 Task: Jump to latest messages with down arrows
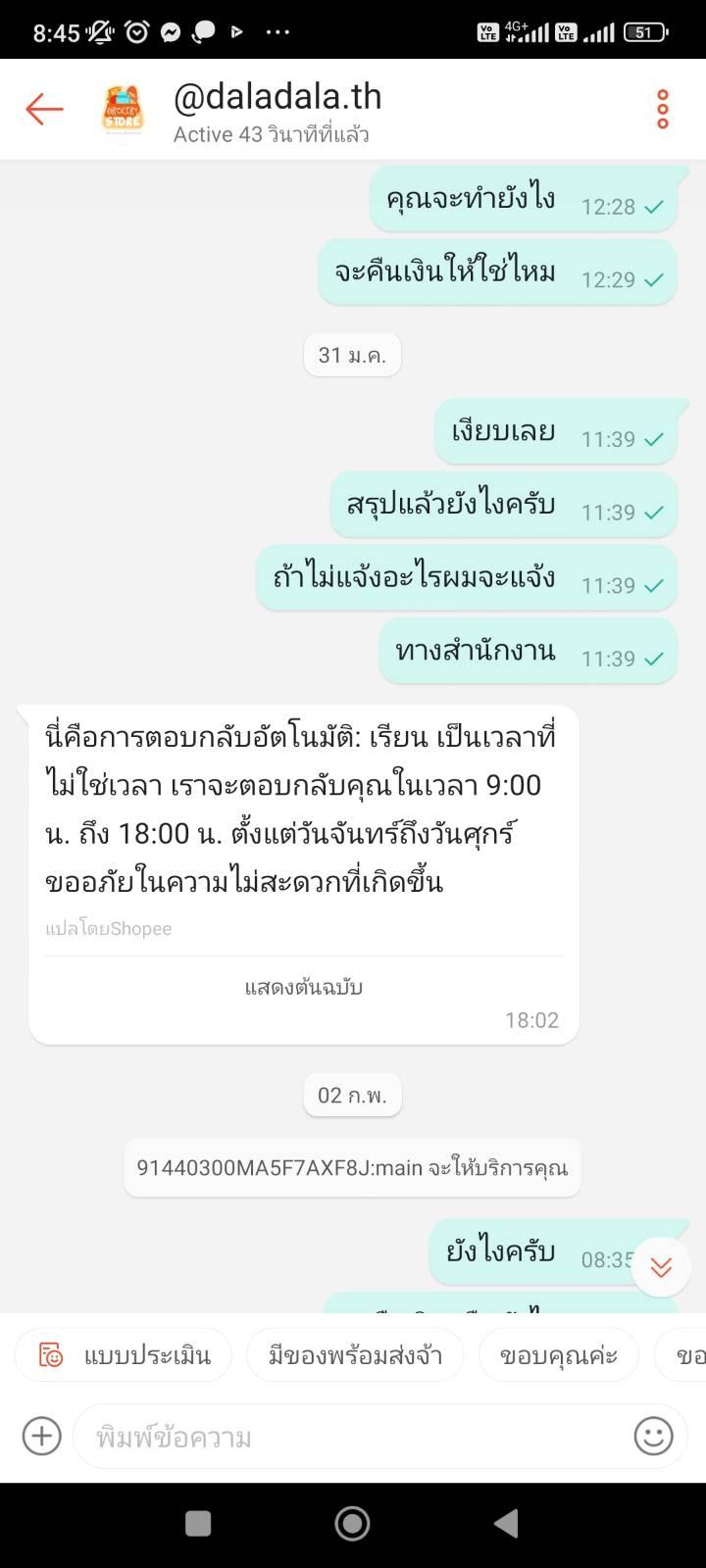(x=661, y=1267)
